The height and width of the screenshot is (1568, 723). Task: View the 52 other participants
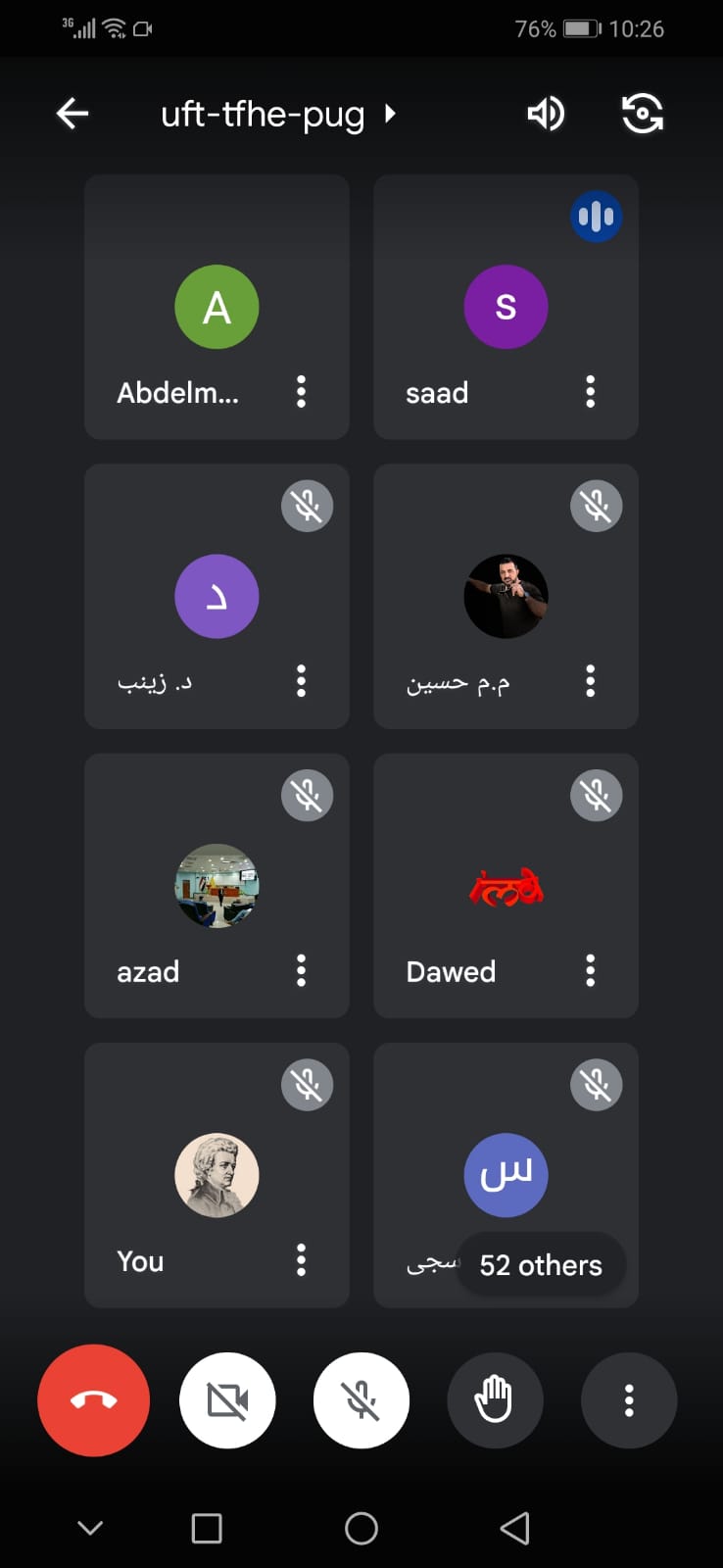(x=541, y=1265)
